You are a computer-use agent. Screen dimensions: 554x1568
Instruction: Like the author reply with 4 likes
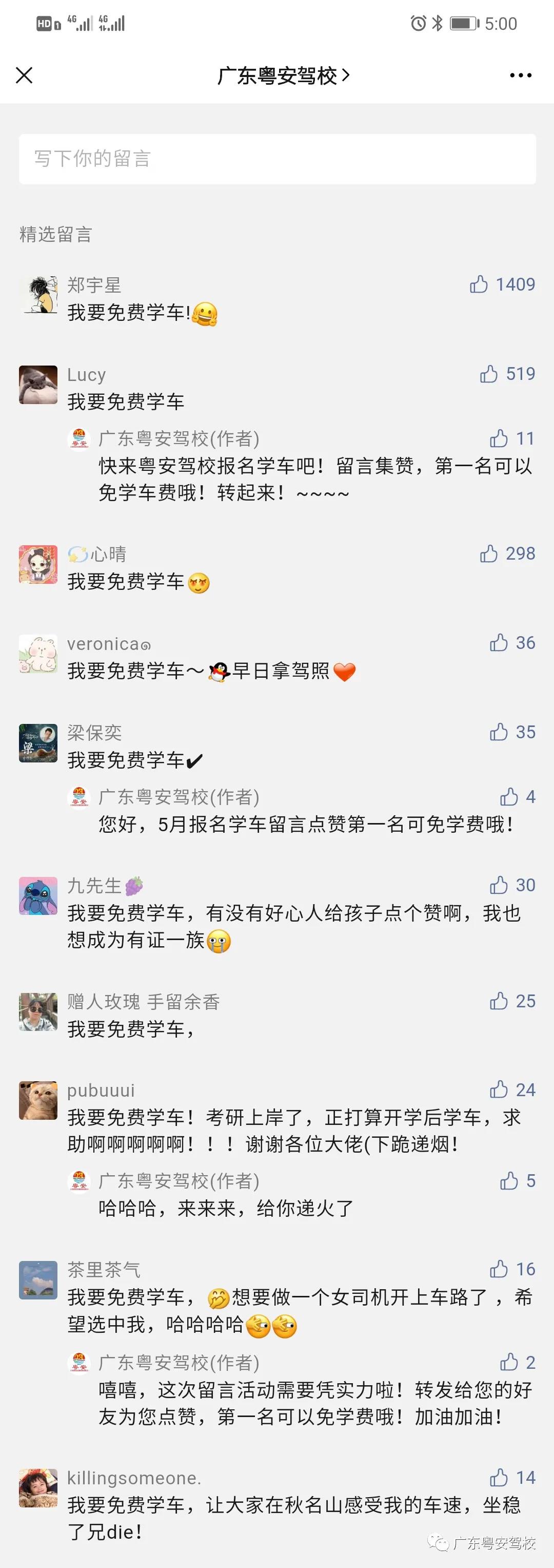click(509, 797)
